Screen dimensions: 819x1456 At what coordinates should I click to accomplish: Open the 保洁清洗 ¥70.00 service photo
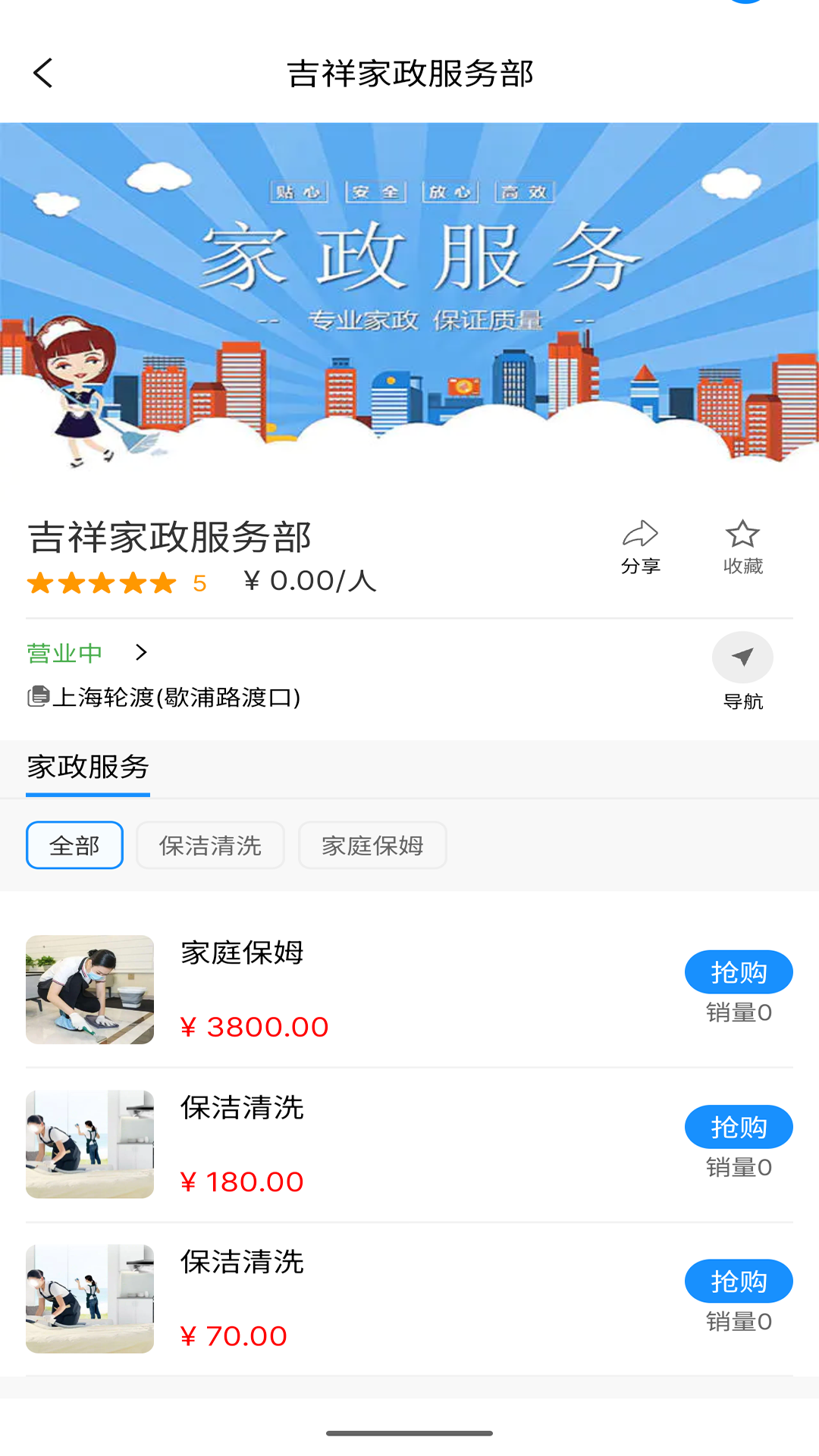89,1299
